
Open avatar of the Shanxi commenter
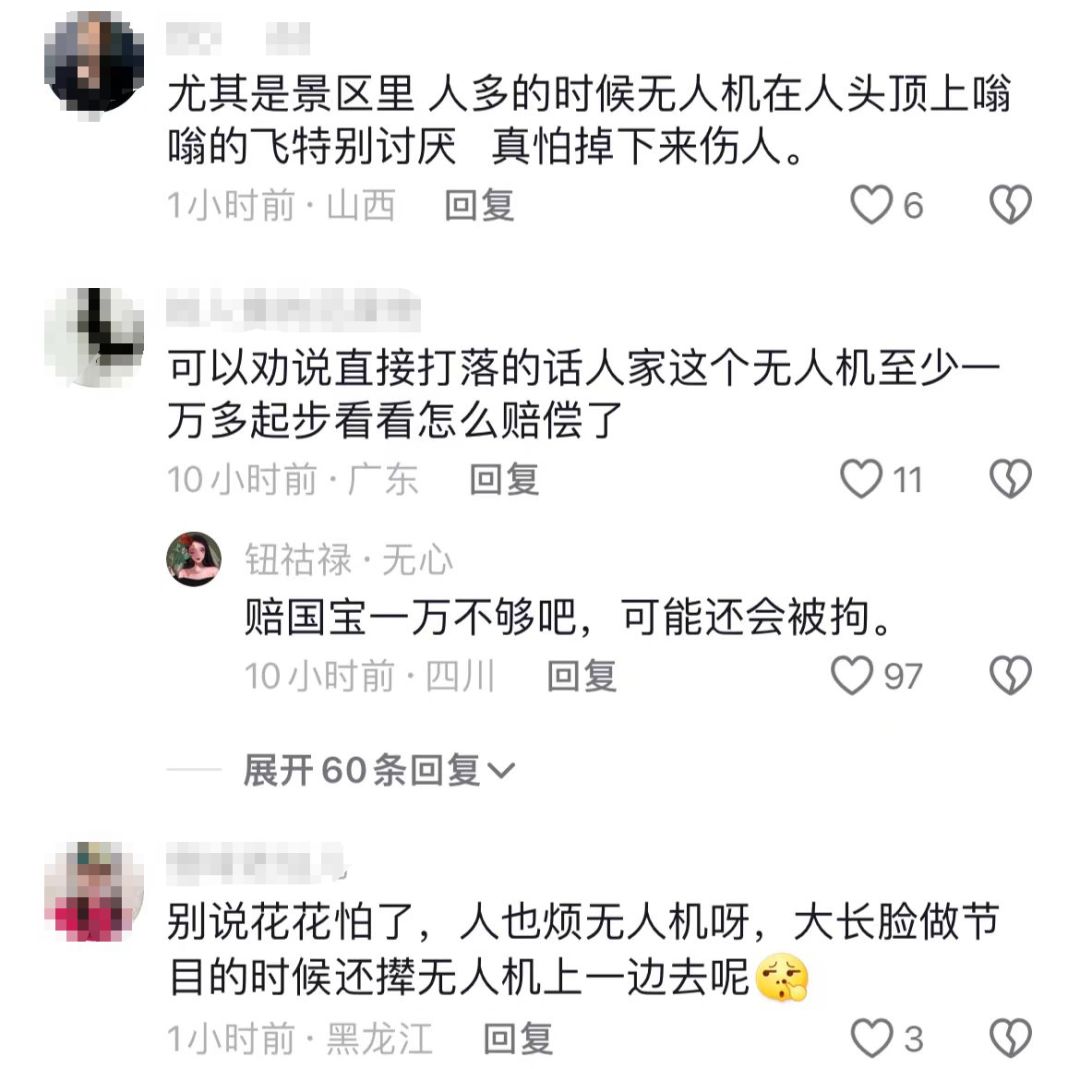pos(96,60)
